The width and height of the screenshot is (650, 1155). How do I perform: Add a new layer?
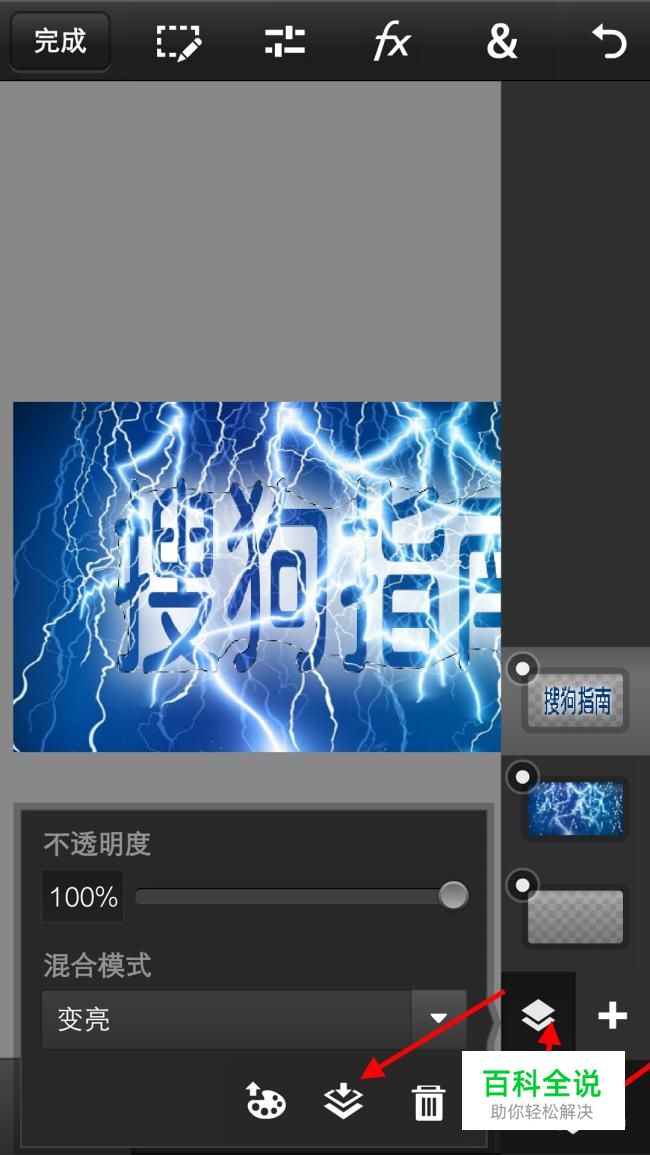coord(612,1017)
